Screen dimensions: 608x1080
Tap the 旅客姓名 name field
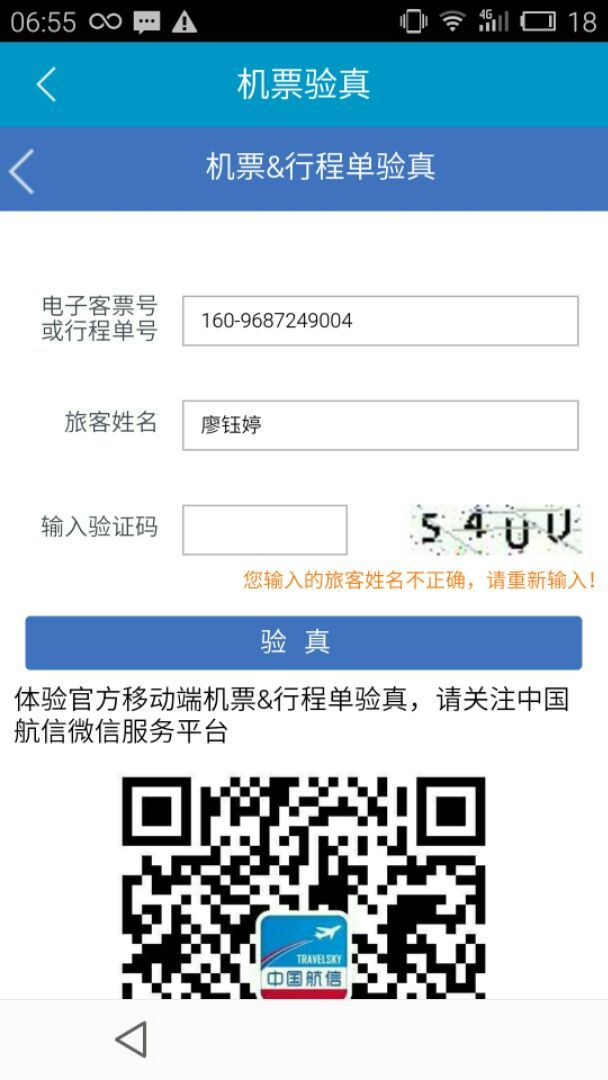coord(380,425)
